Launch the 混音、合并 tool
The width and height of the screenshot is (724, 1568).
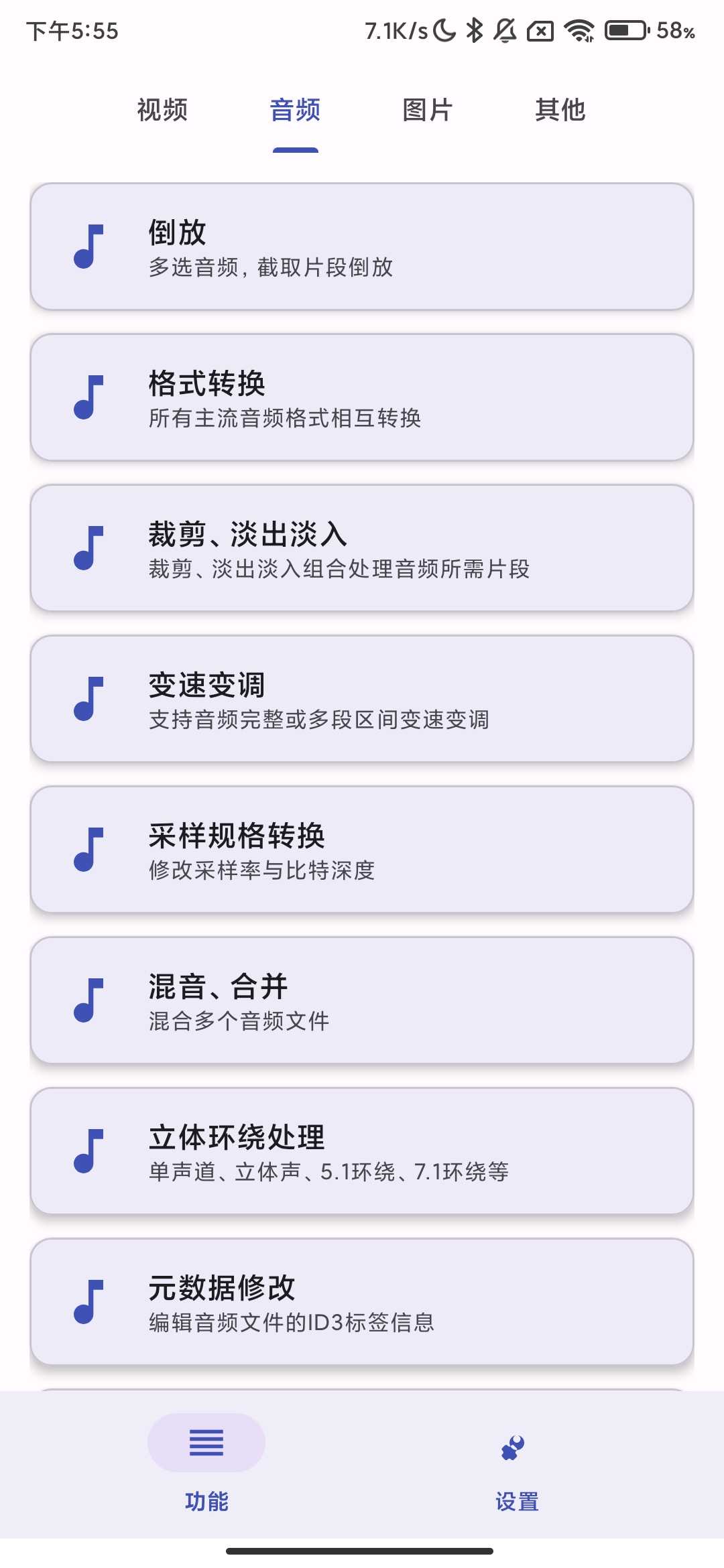pyautogui.click(x=362, y=1000)
